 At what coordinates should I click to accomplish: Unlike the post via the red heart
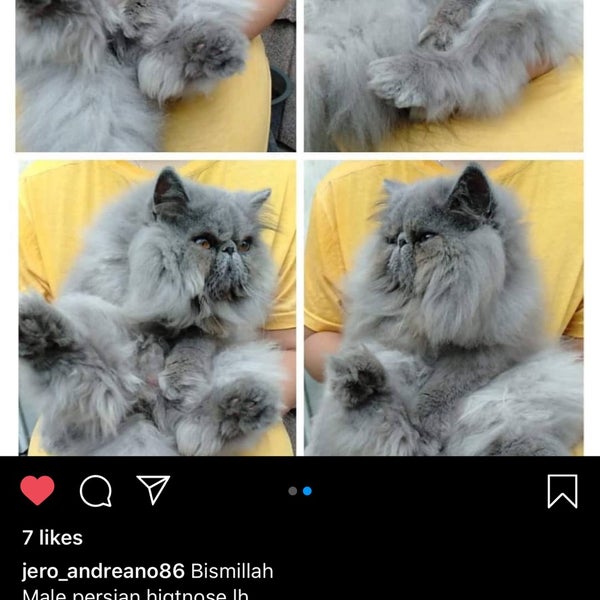click(37, 490)
